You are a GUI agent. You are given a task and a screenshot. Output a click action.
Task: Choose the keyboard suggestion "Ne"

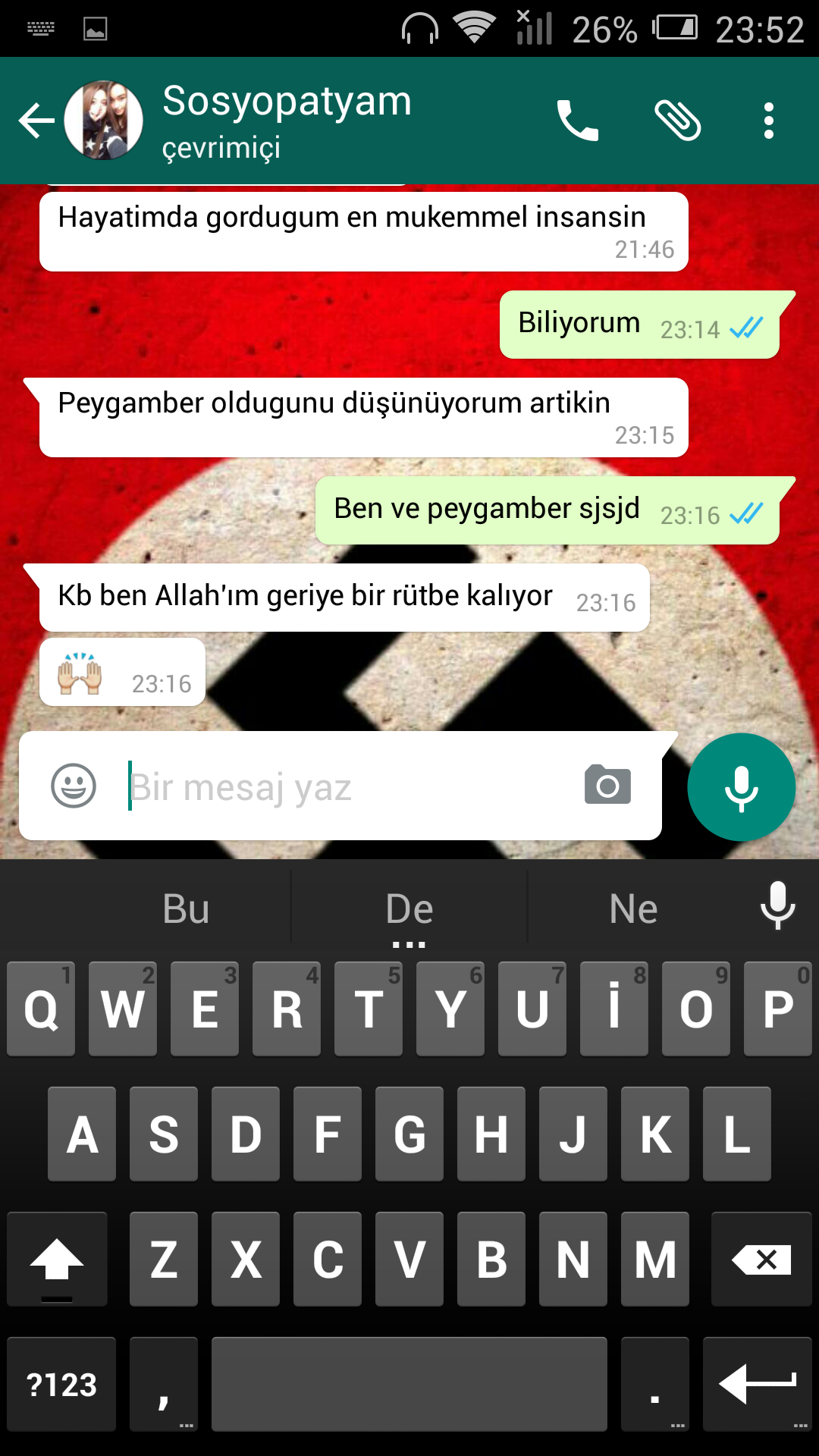pyautogui.click(x=633, y=908)
